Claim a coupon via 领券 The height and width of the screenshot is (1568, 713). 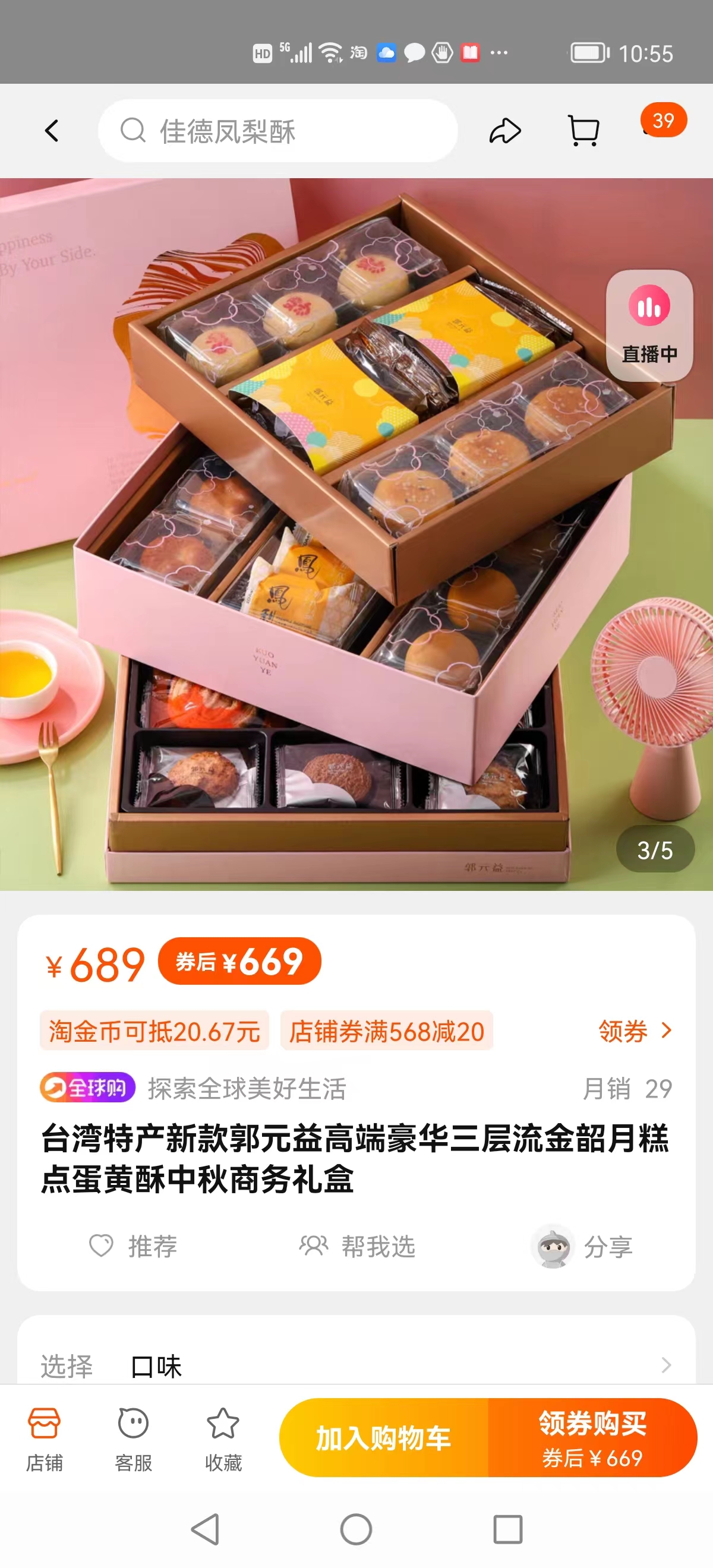(634, 1031)
